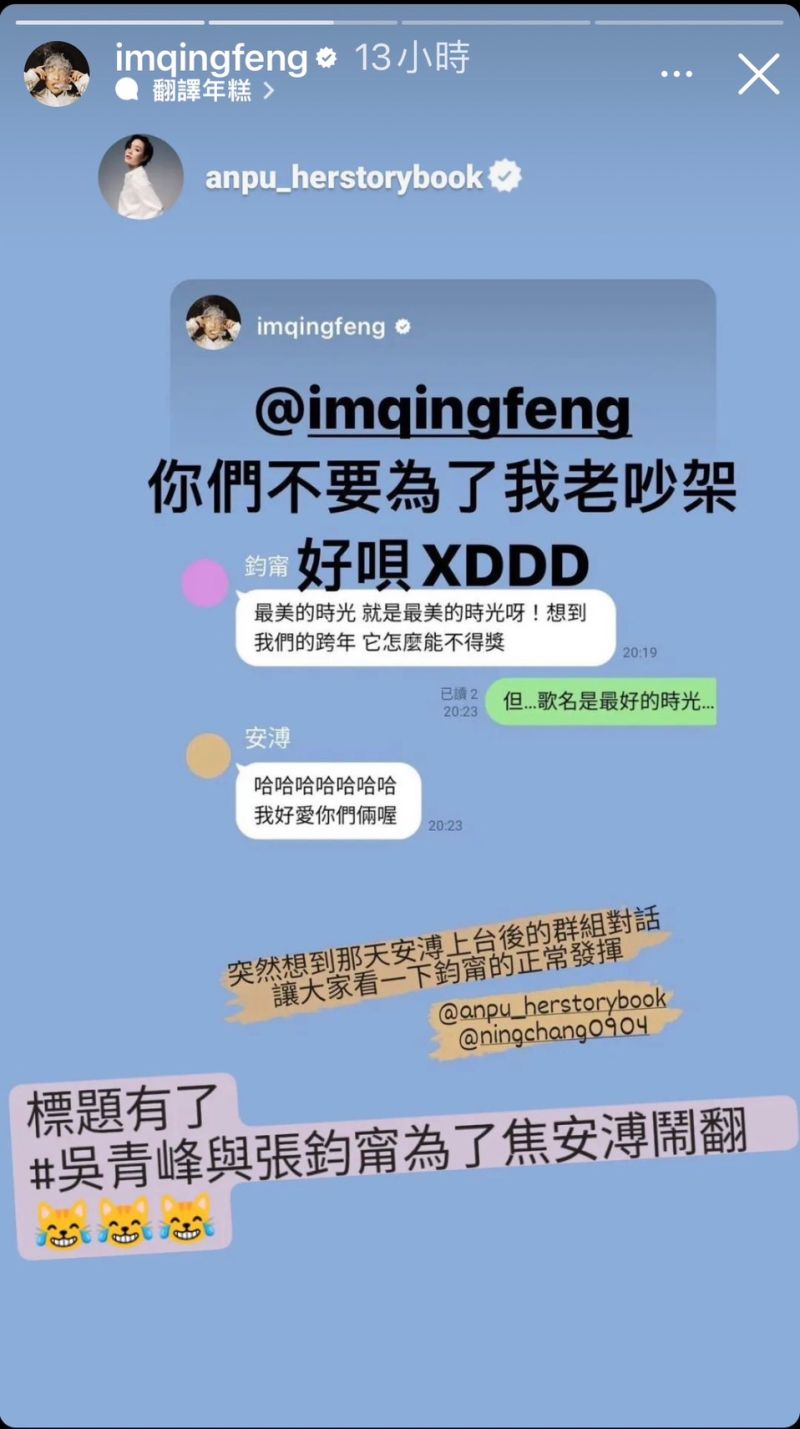
Task: Tap the 翻譯年糕 music label
Action: (200, 90)
